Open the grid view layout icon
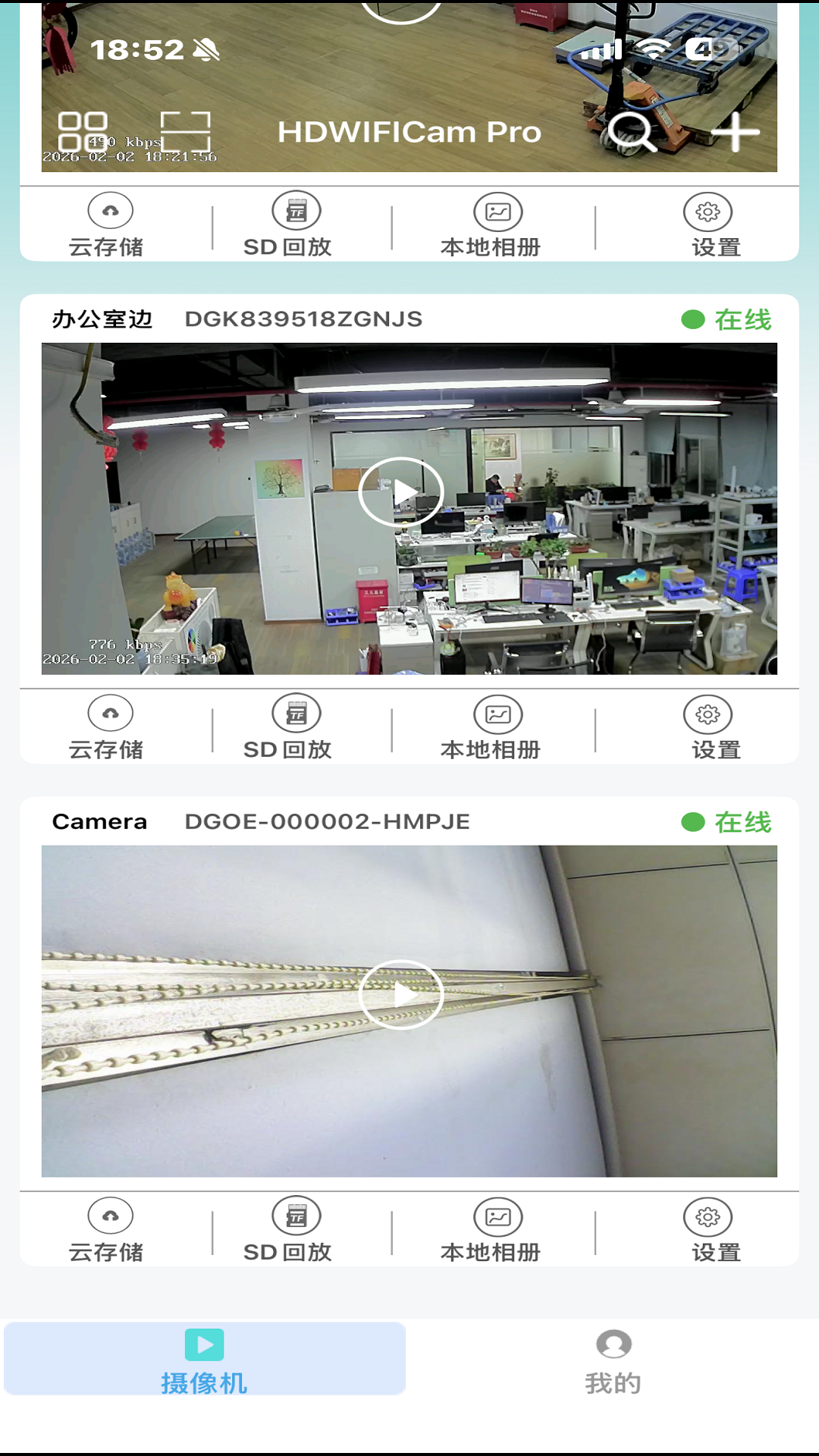Image resolution: width=819 pixels, height=1456 pixels. (83, 132)
